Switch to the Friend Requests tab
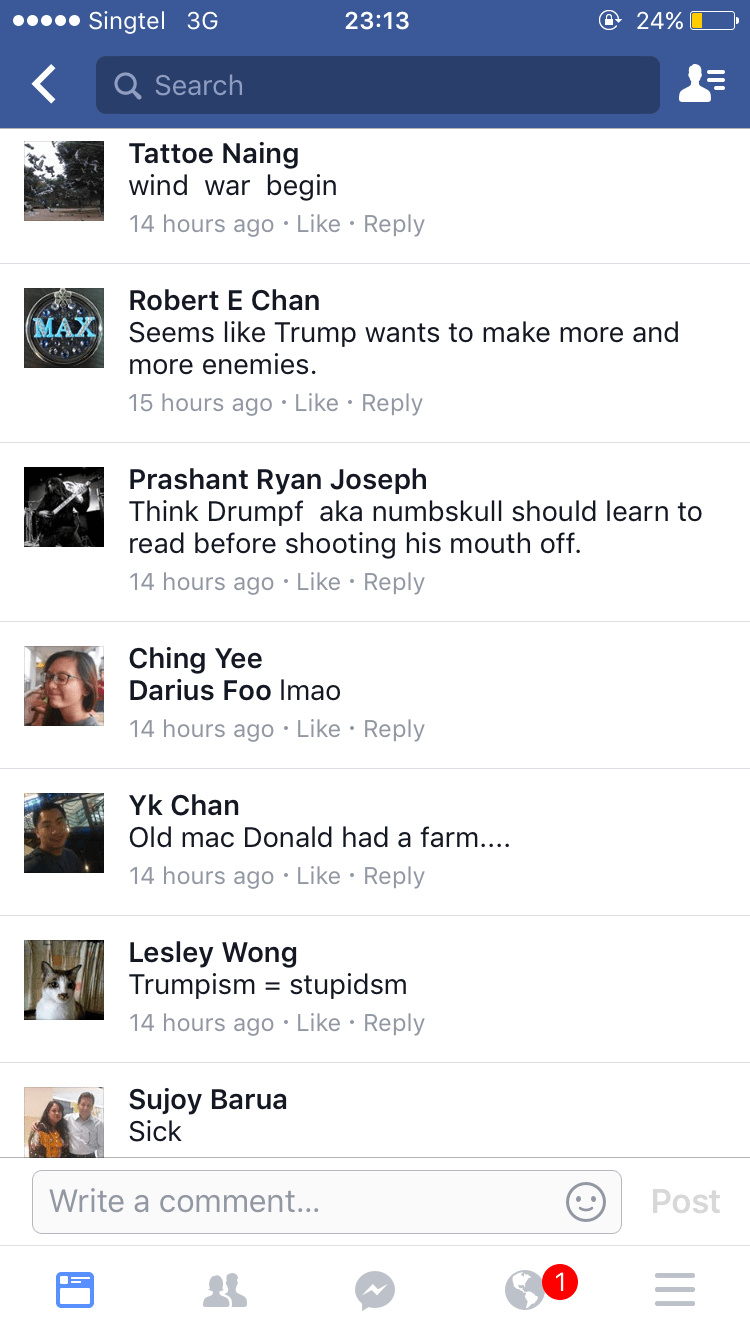This screenshot has width=750, height=1334. [225, 1290]
